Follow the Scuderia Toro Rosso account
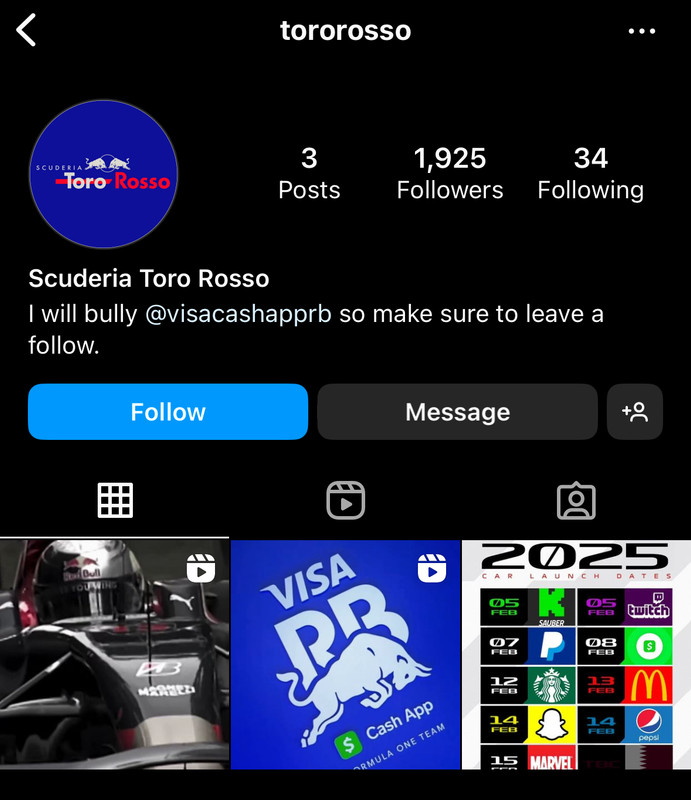 pos(168,412)
